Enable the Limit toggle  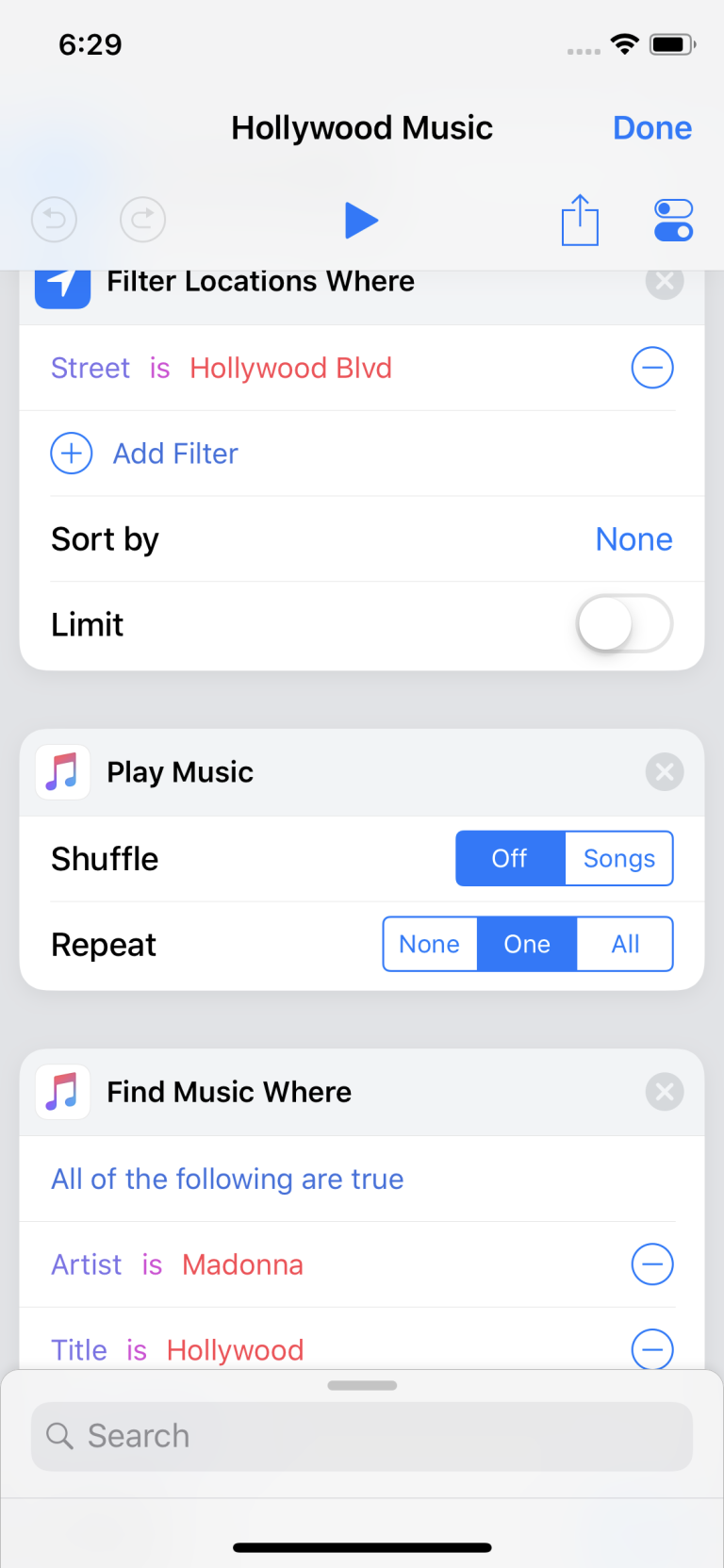623,623
